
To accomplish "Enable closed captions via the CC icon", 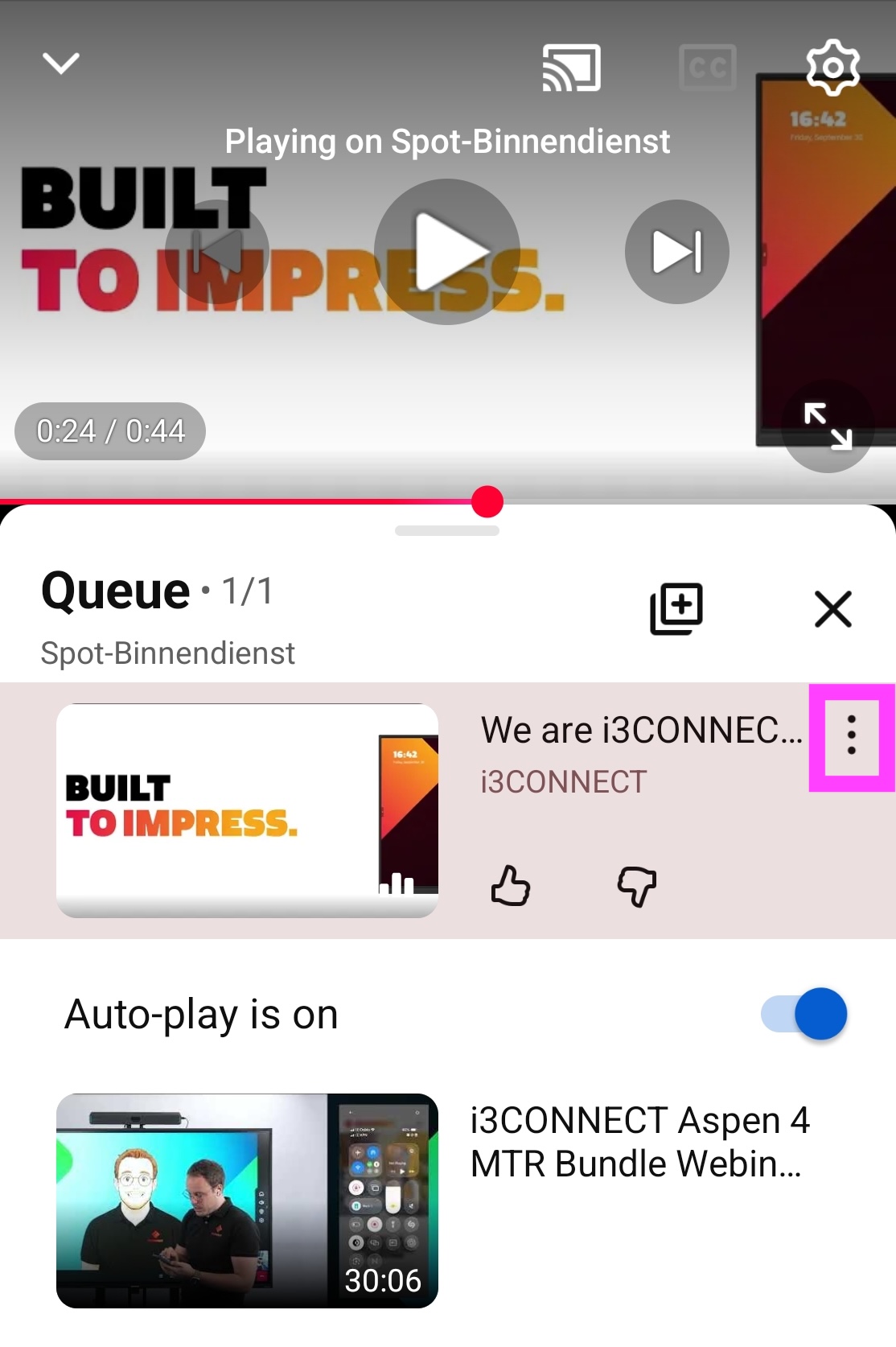I will coord(708,68).
